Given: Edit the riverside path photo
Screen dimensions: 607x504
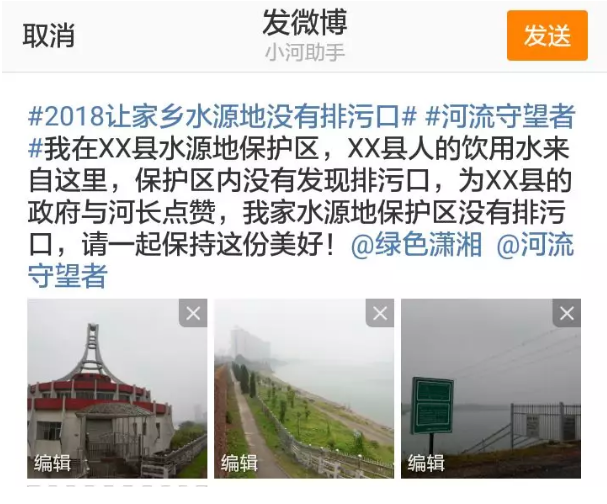Looking at the screenshot, I should 239,462.
